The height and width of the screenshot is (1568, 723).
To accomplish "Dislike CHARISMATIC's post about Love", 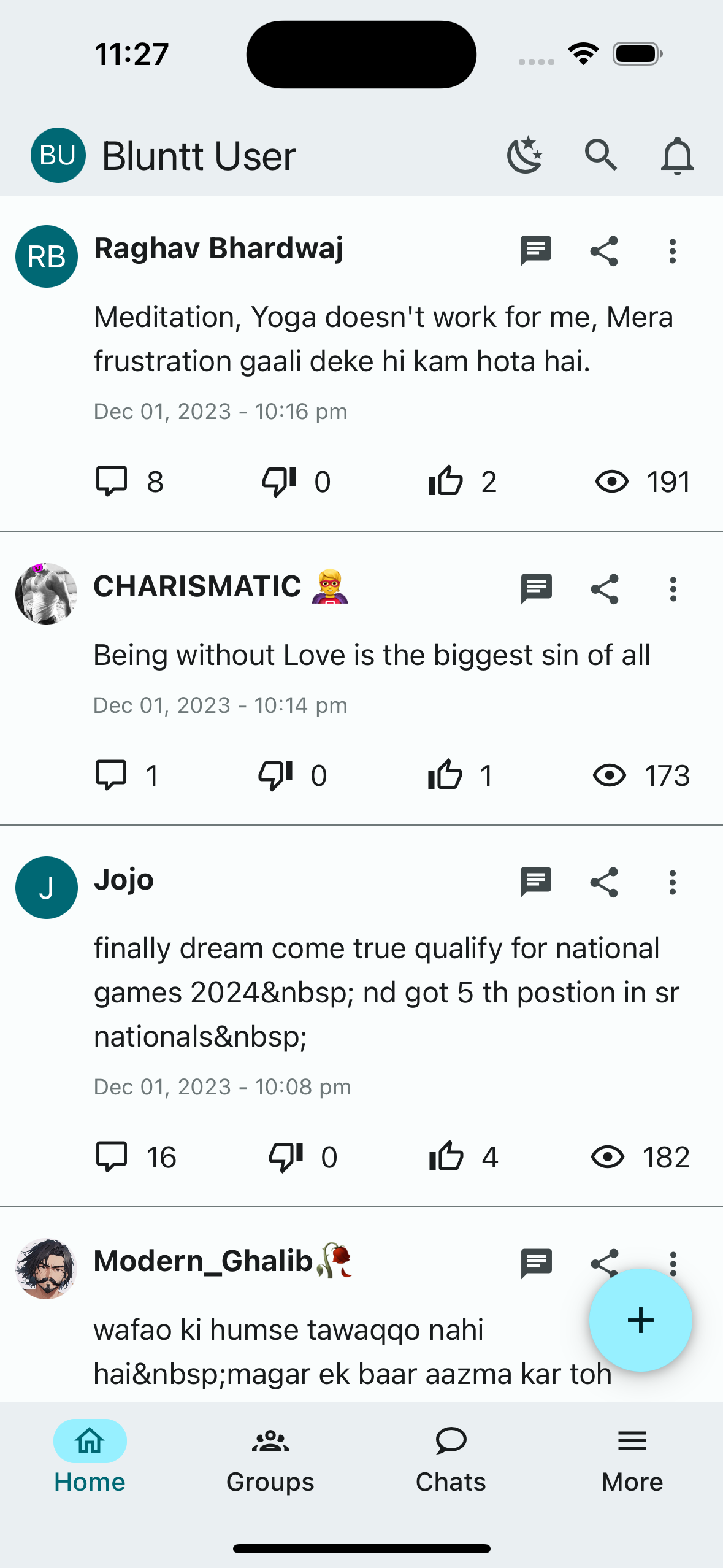I will (x=276, y=775).
